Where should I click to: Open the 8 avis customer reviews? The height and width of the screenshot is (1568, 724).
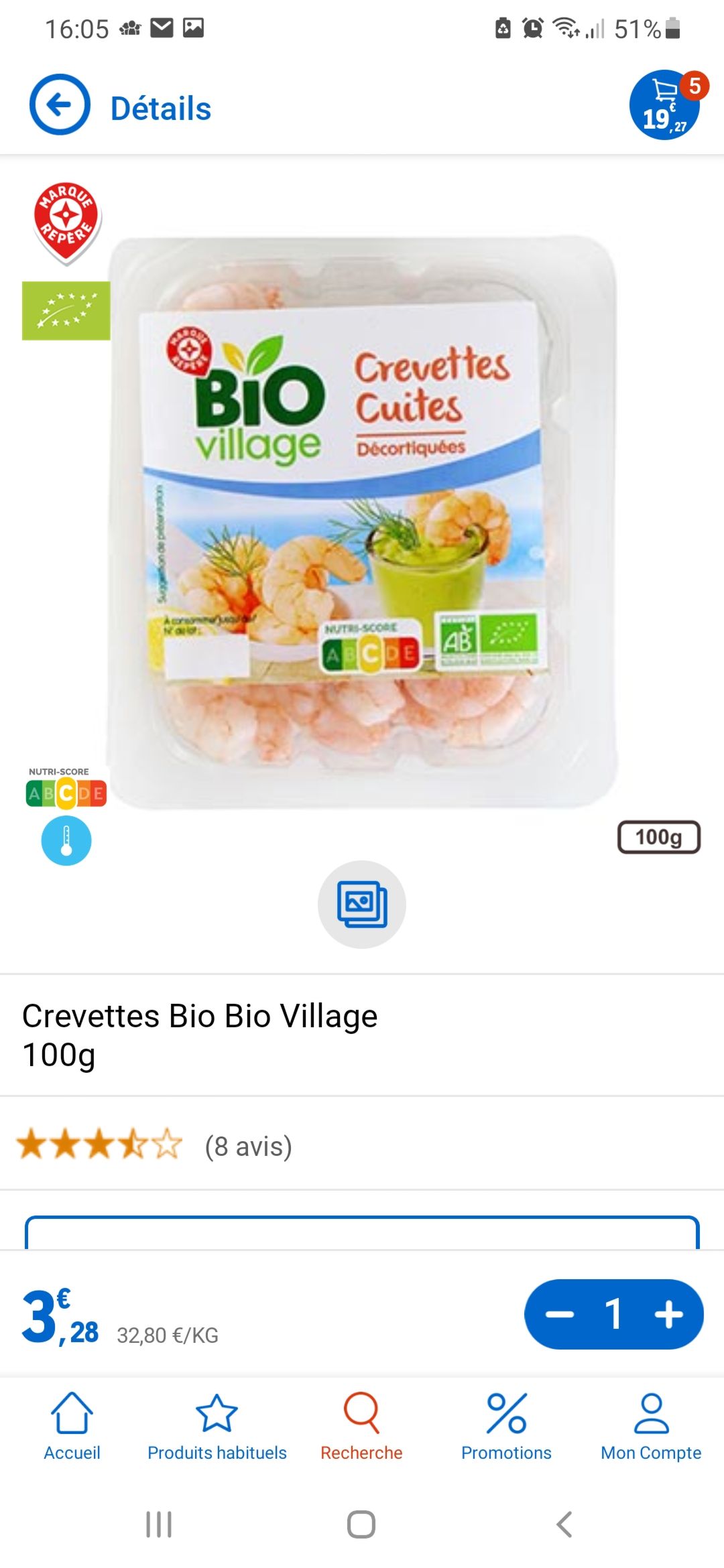(249, 1146)
